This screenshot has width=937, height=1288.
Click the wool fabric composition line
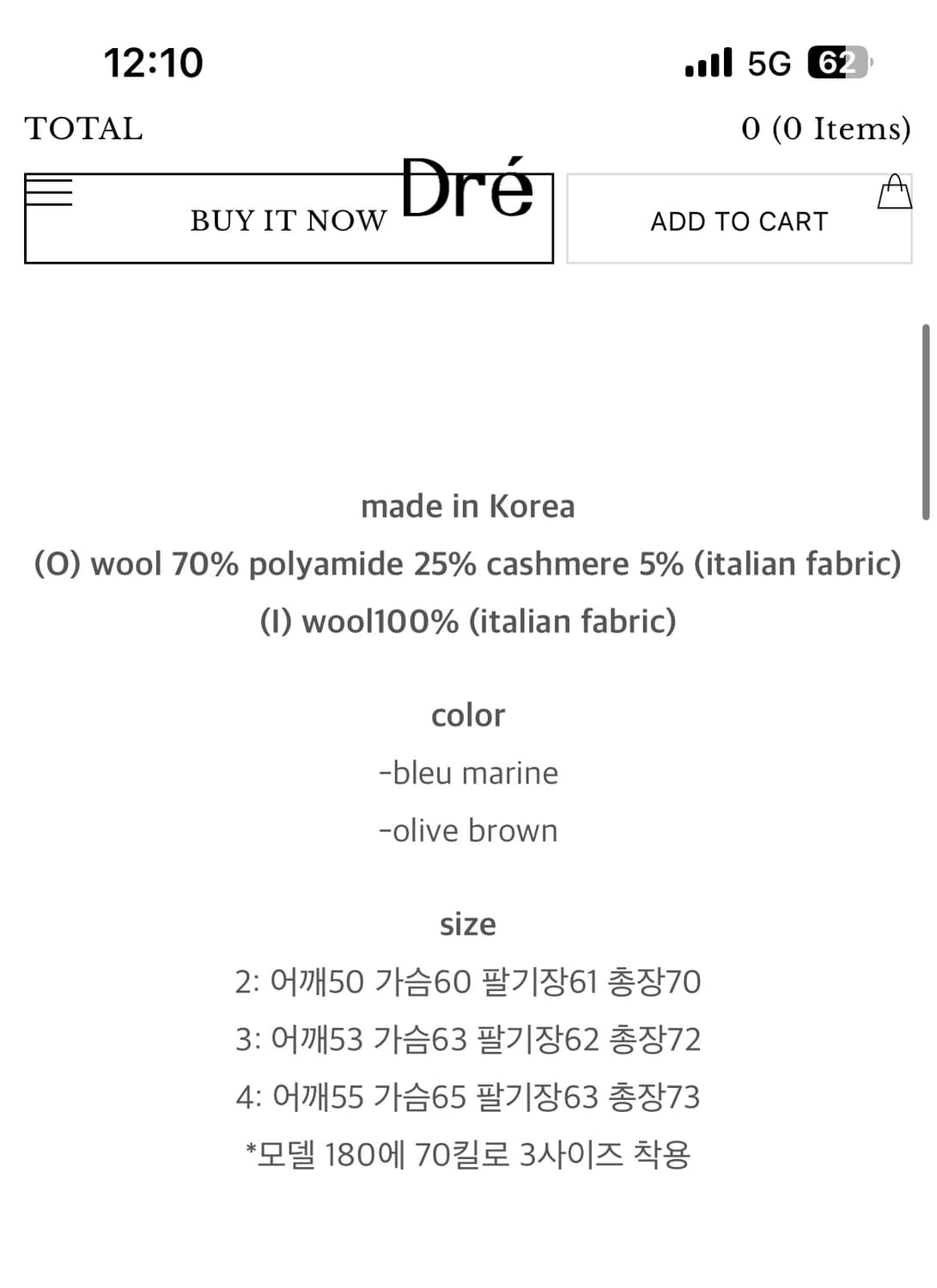click(x=468, y=563)
